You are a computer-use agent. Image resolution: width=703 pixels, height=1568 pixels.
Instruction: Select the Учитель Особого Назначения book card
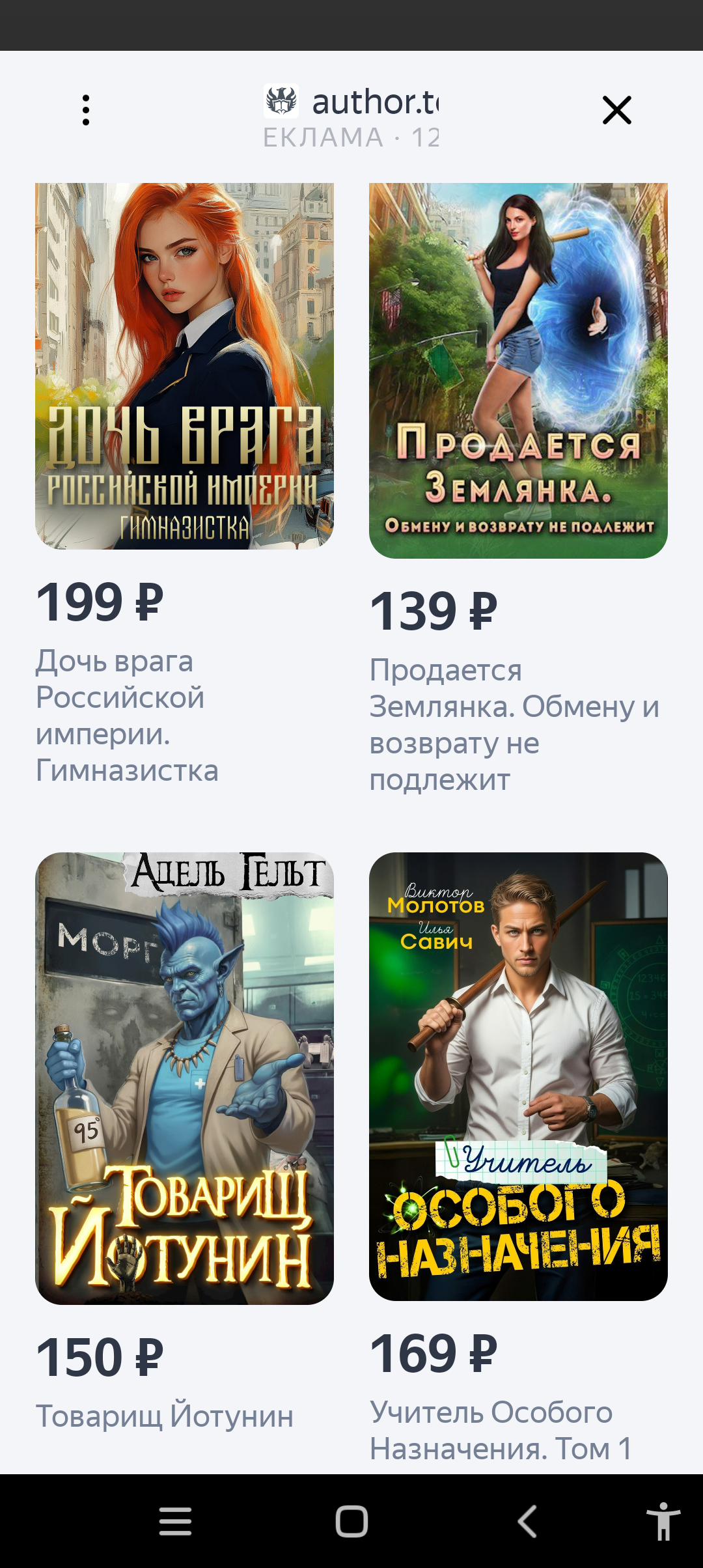coord(518,1076)
